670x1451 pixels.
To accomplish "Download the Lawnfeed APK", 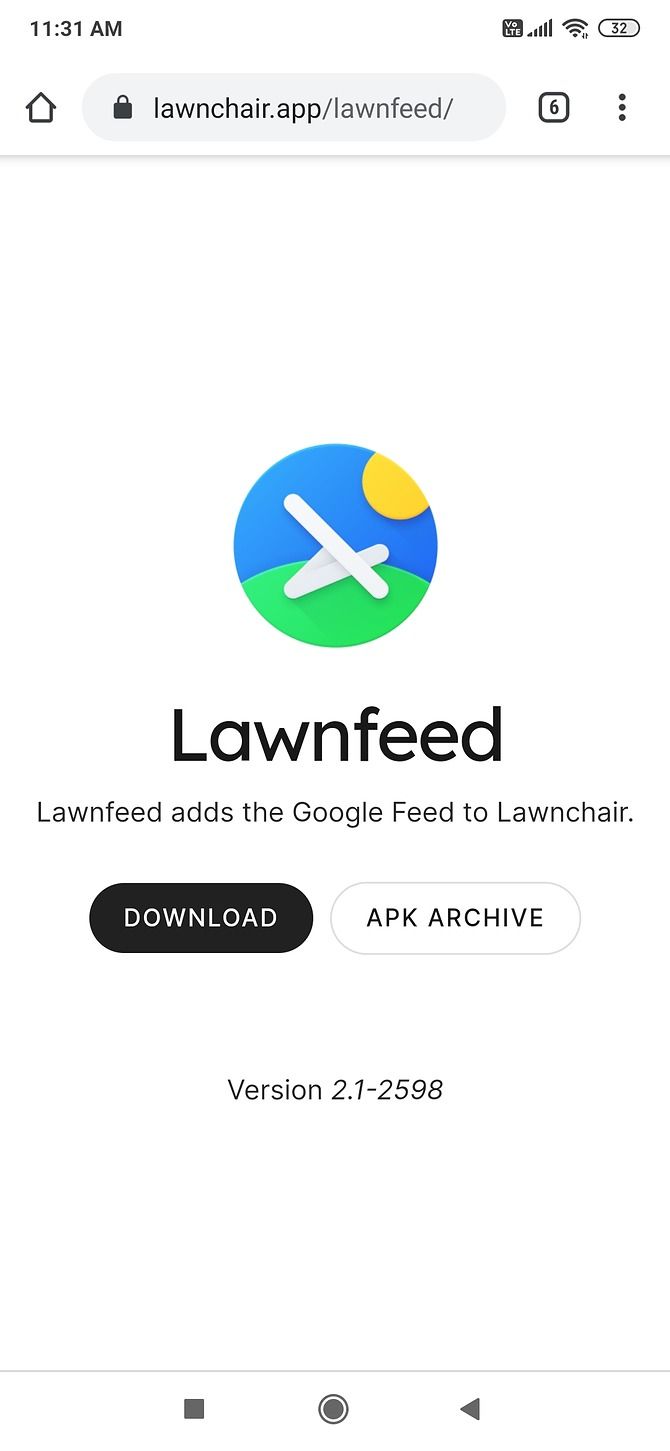I will click(201, 918).
